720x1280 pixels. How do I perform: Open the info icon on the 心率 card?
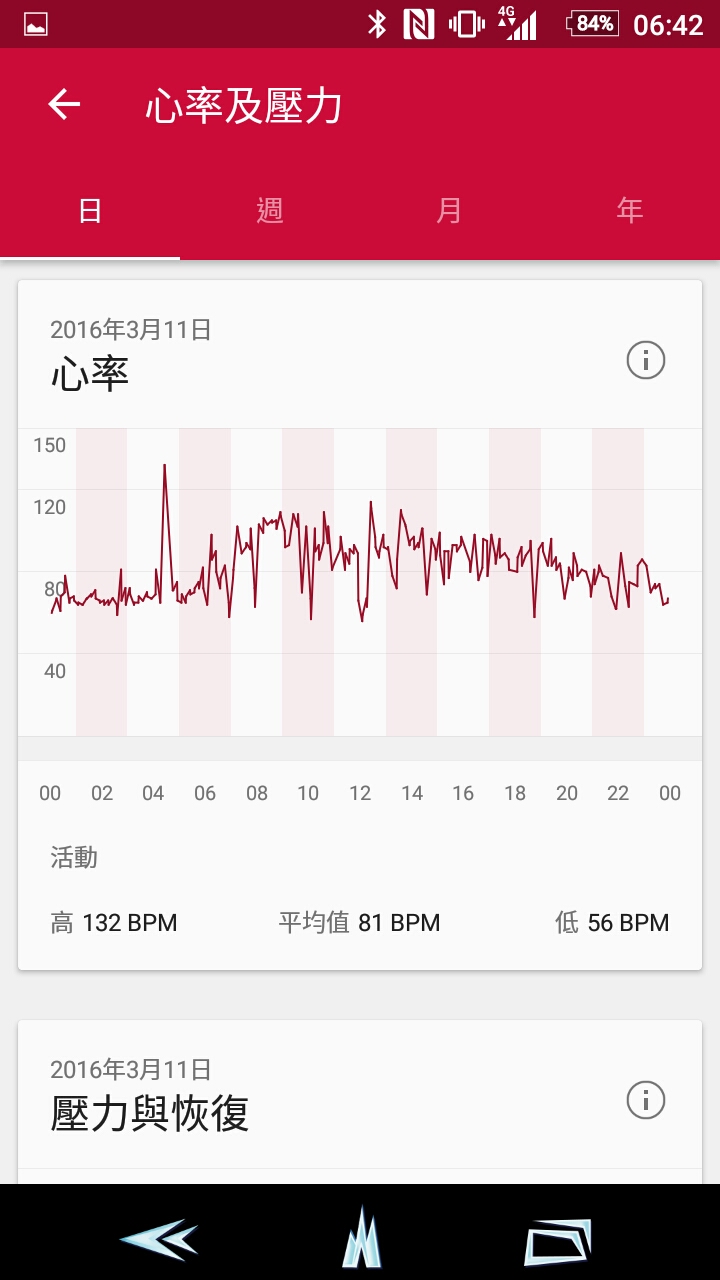pyautogui.click(x=646, y=360)
